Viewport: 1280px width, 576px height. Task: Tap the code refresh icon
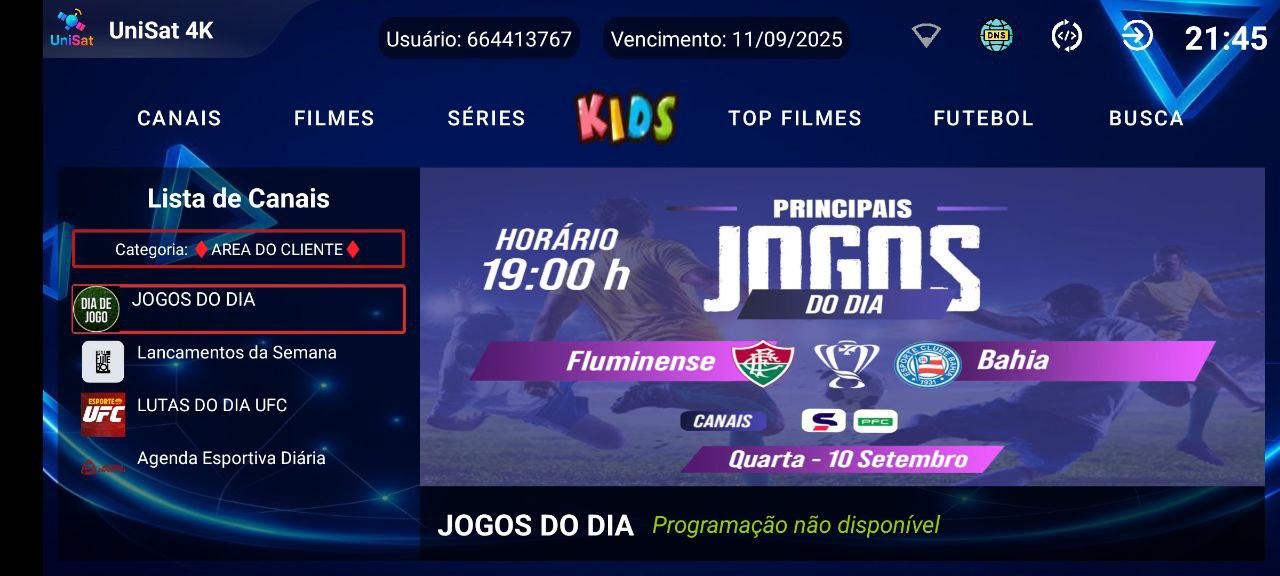[1067, 36]
